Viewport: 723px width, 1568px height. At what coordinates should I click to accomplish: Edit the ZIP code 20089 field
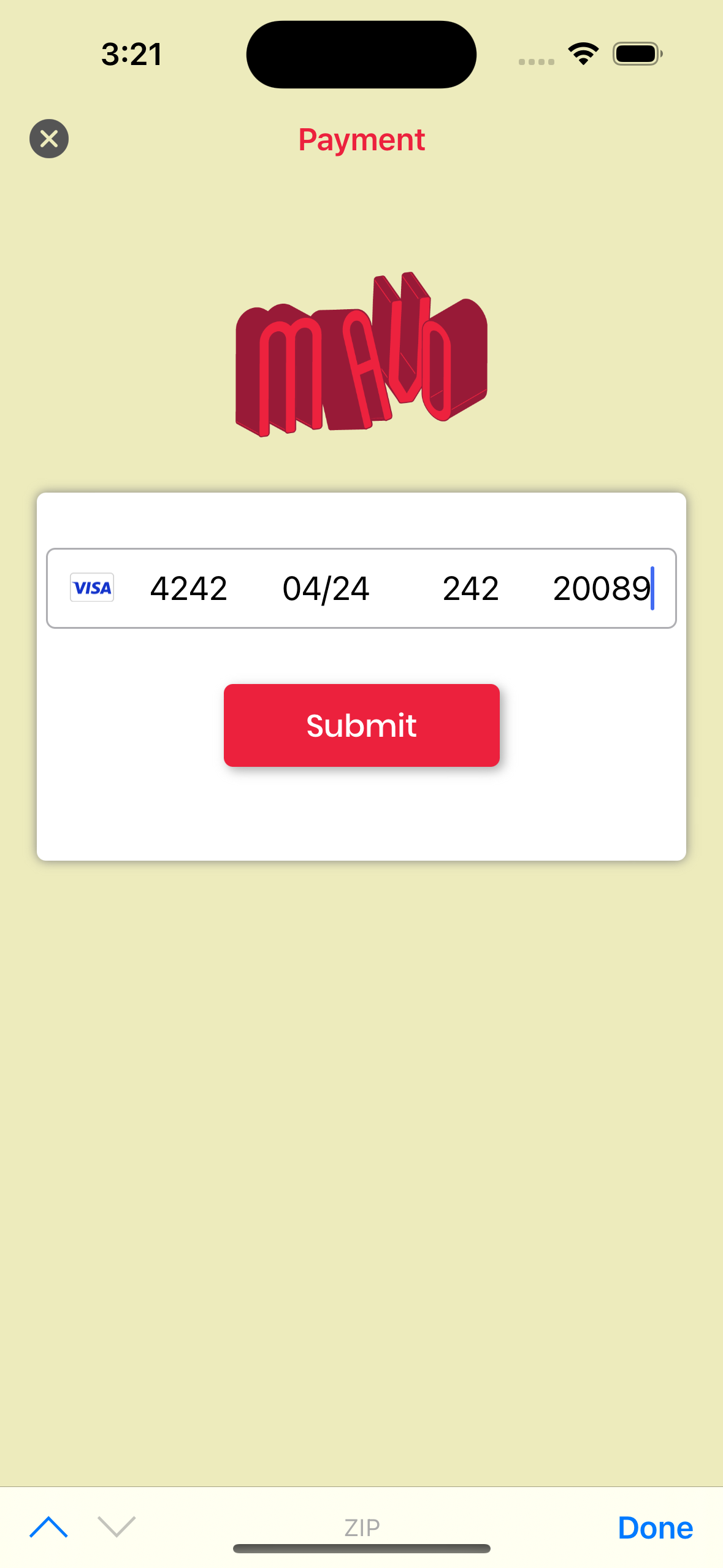click(x=601, y=589)
